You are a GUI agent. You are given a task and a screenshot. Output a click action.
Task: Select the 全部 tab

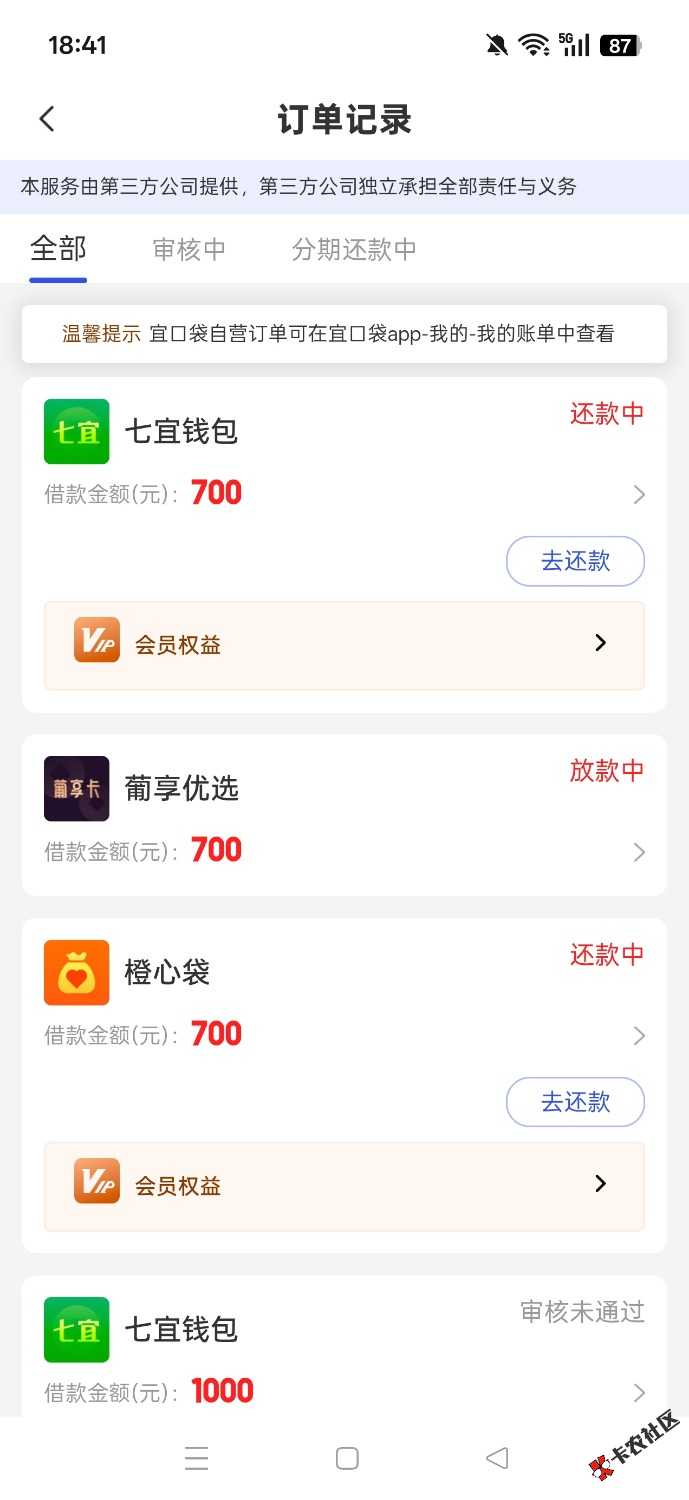(58, 249)
